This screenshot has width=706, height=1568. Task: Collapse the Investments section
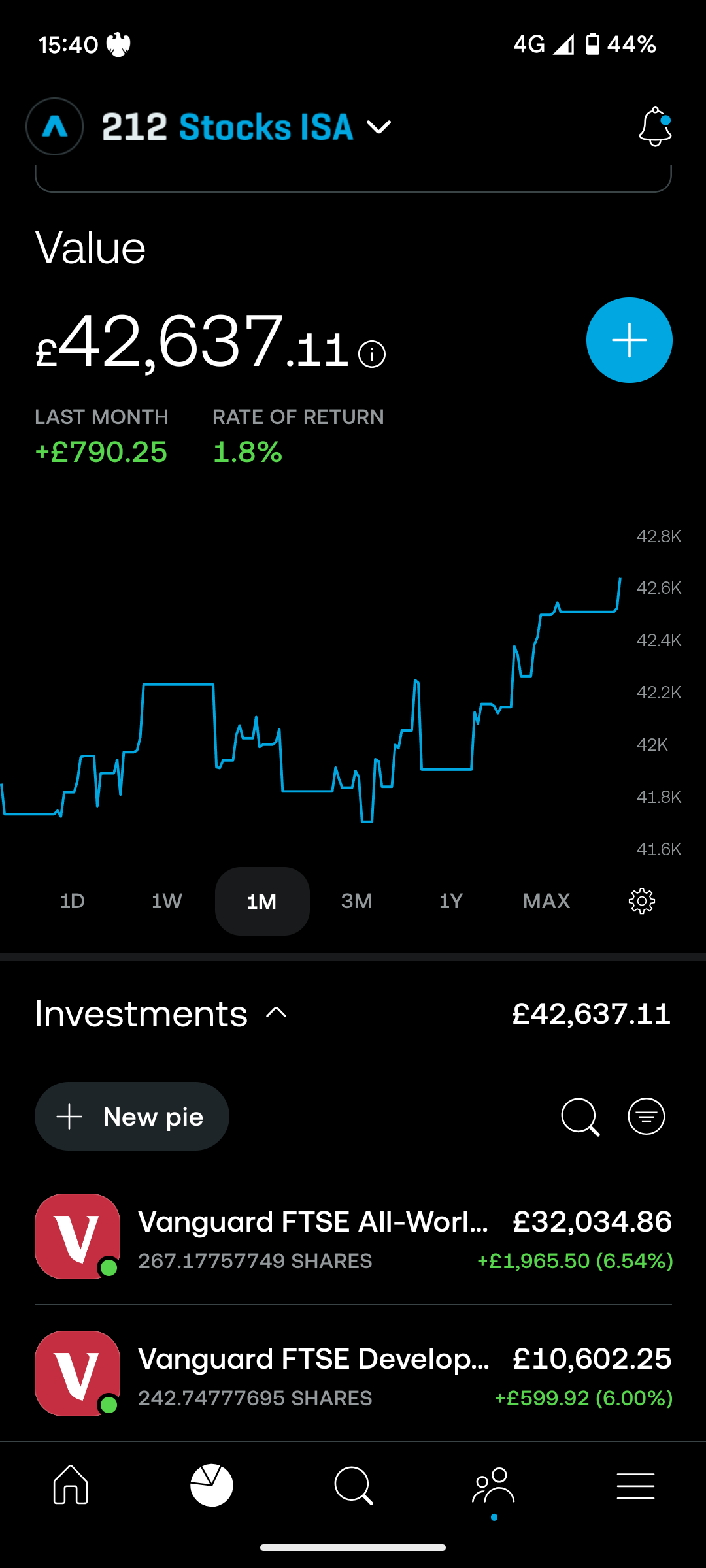pyautogui.click(x=277, y=1013)
